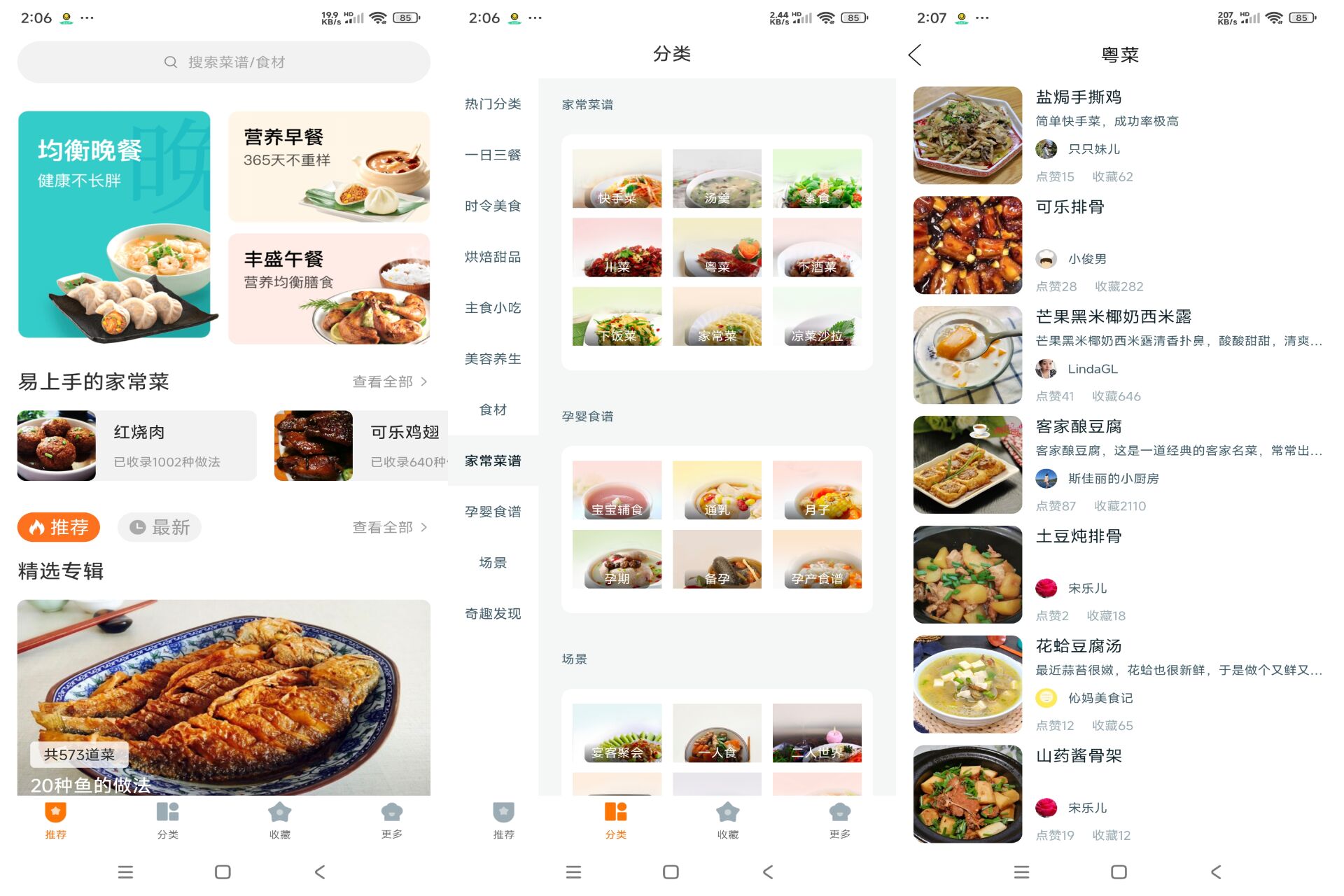Open the 20种鱼的做法 album
1344x896 pixels.
coord(224,696)
